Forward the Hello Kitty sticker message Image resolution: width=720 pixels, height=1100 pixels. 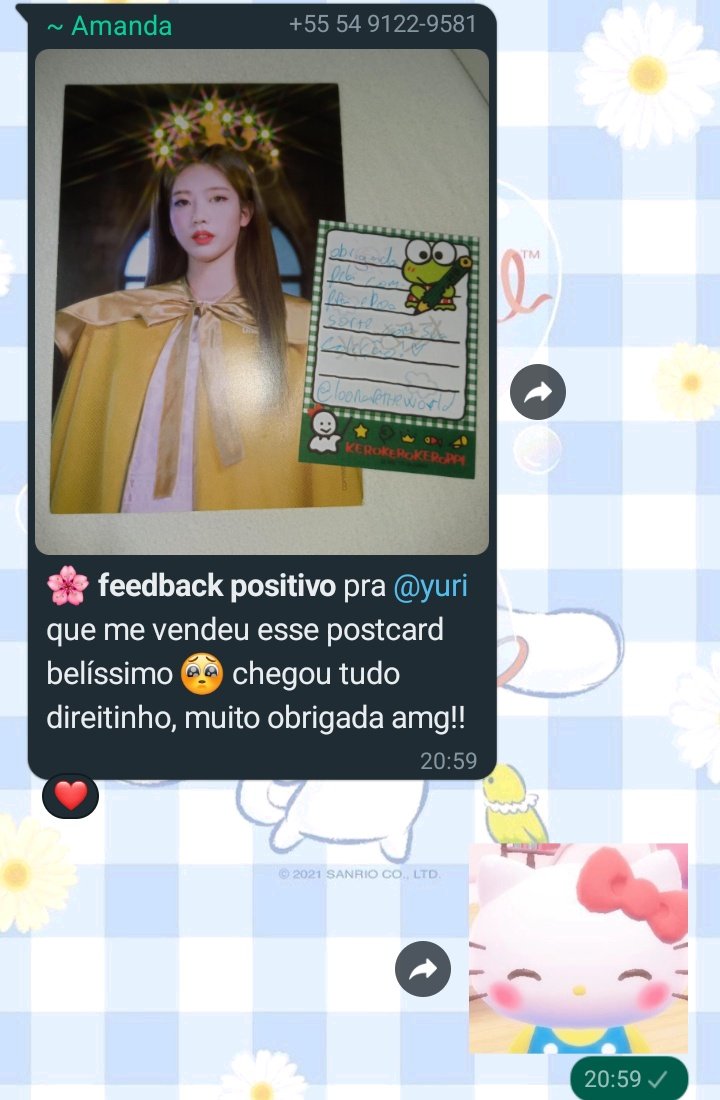click(x=423, y=968)
